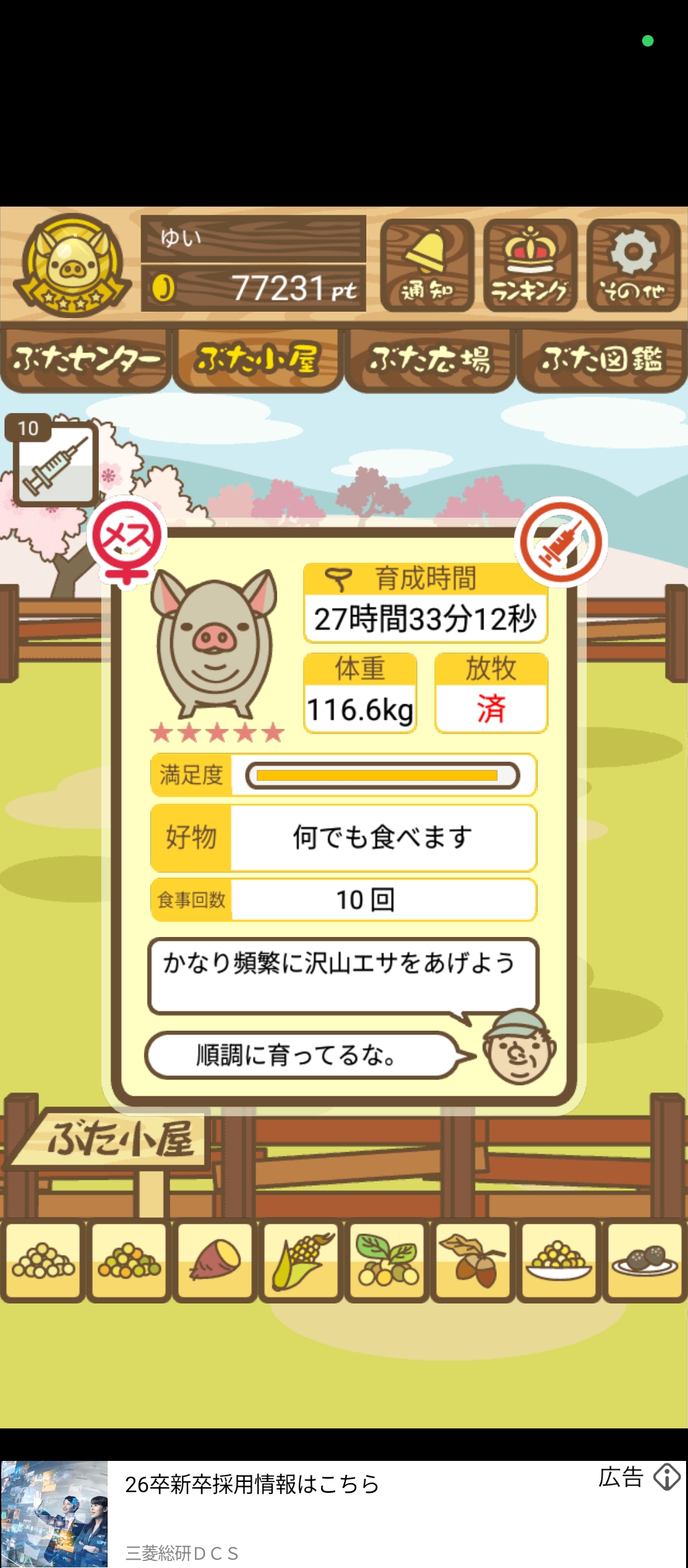Open the golden pig rank badge
688x1568 pixels.
tap(73, 265)
